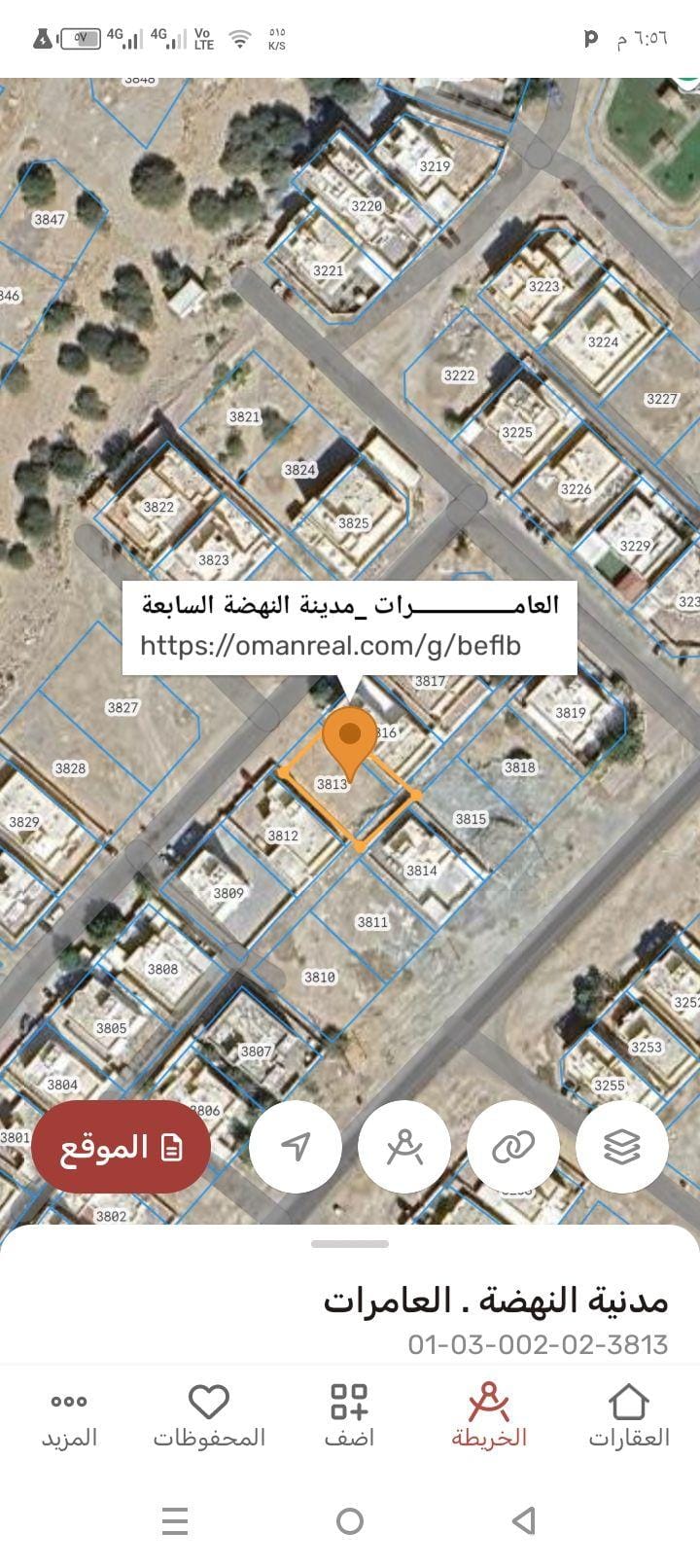Expand the bottom sheet via drag handle
The image size is (700, 1568).
tap(350, 1242)
